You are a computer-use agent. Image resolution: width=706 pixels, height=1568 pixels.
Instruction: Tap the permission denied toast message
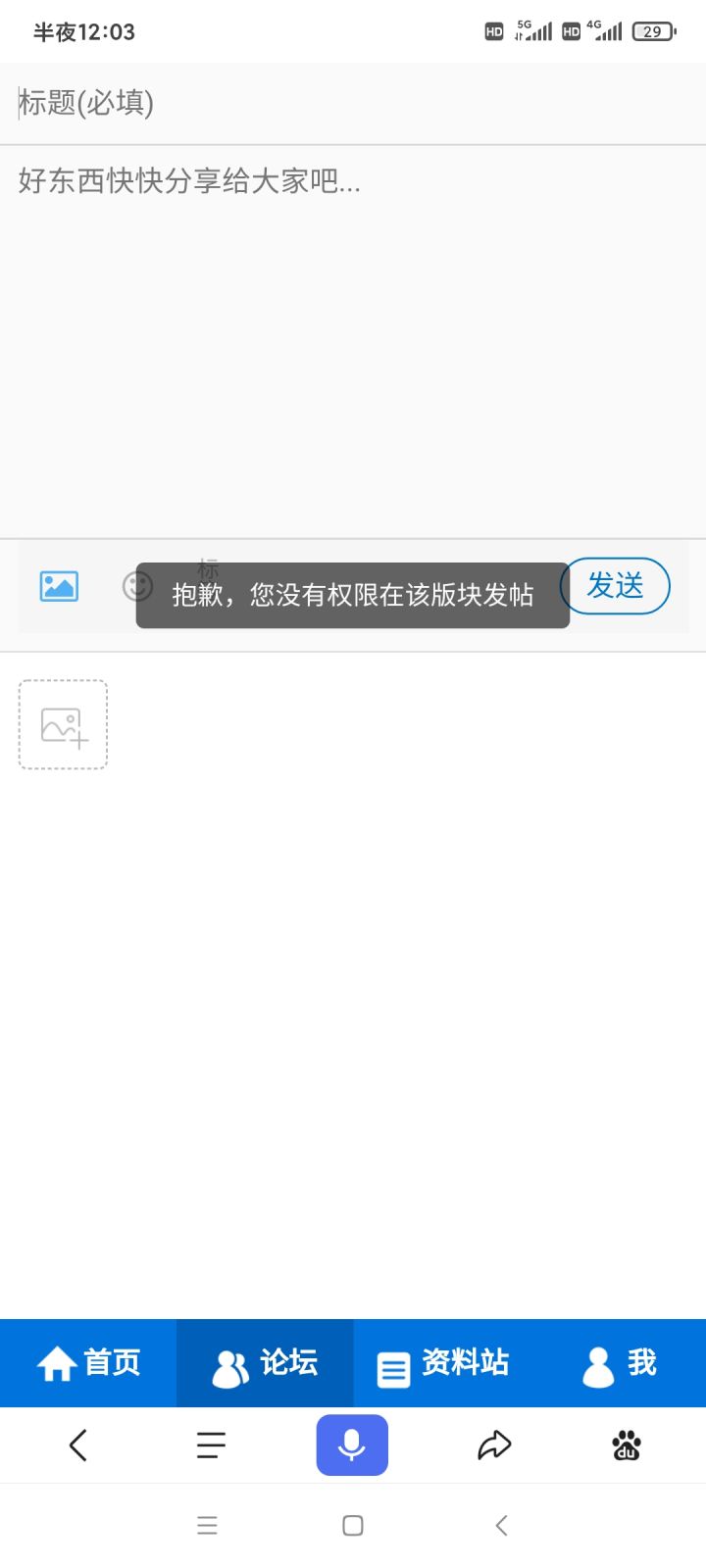352,595
